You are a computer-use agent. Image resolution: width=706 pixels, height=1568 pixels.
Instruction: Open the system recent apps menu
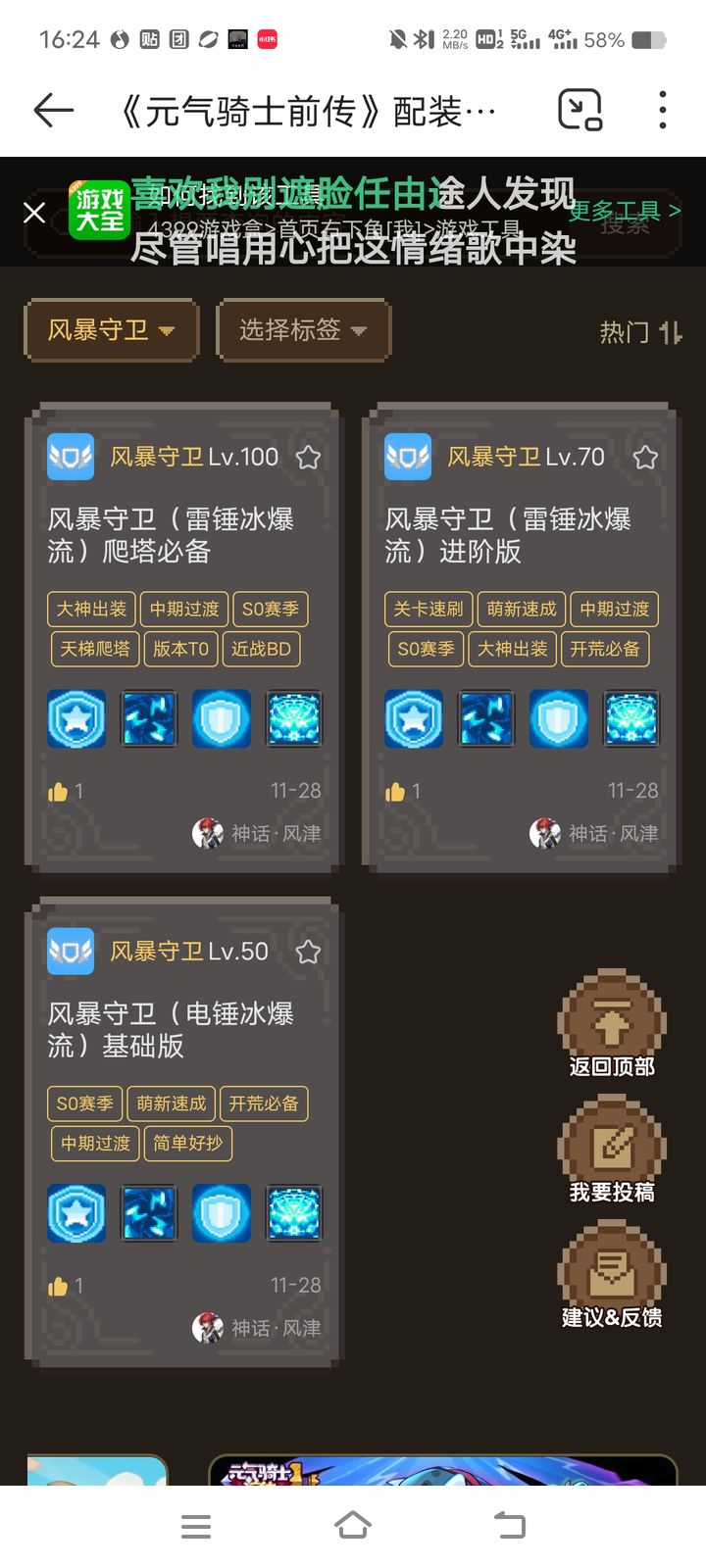[196, 1526]
